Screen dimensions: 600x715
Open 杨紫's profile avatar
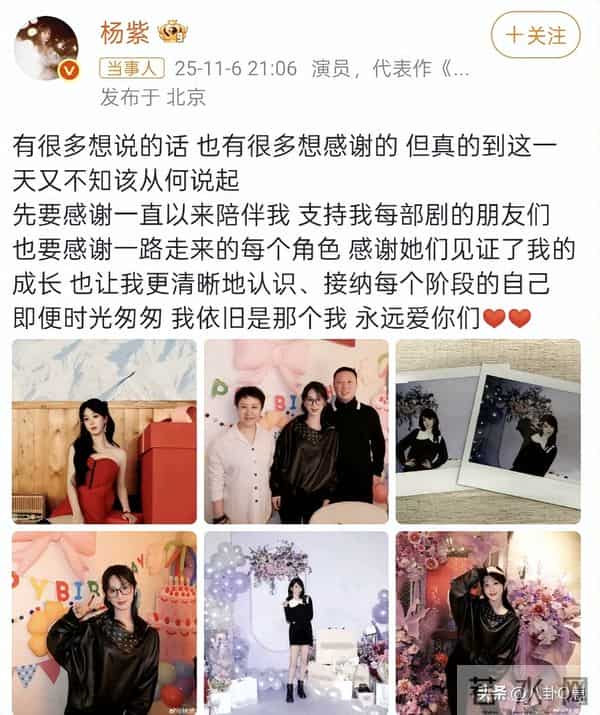[46, 47]
